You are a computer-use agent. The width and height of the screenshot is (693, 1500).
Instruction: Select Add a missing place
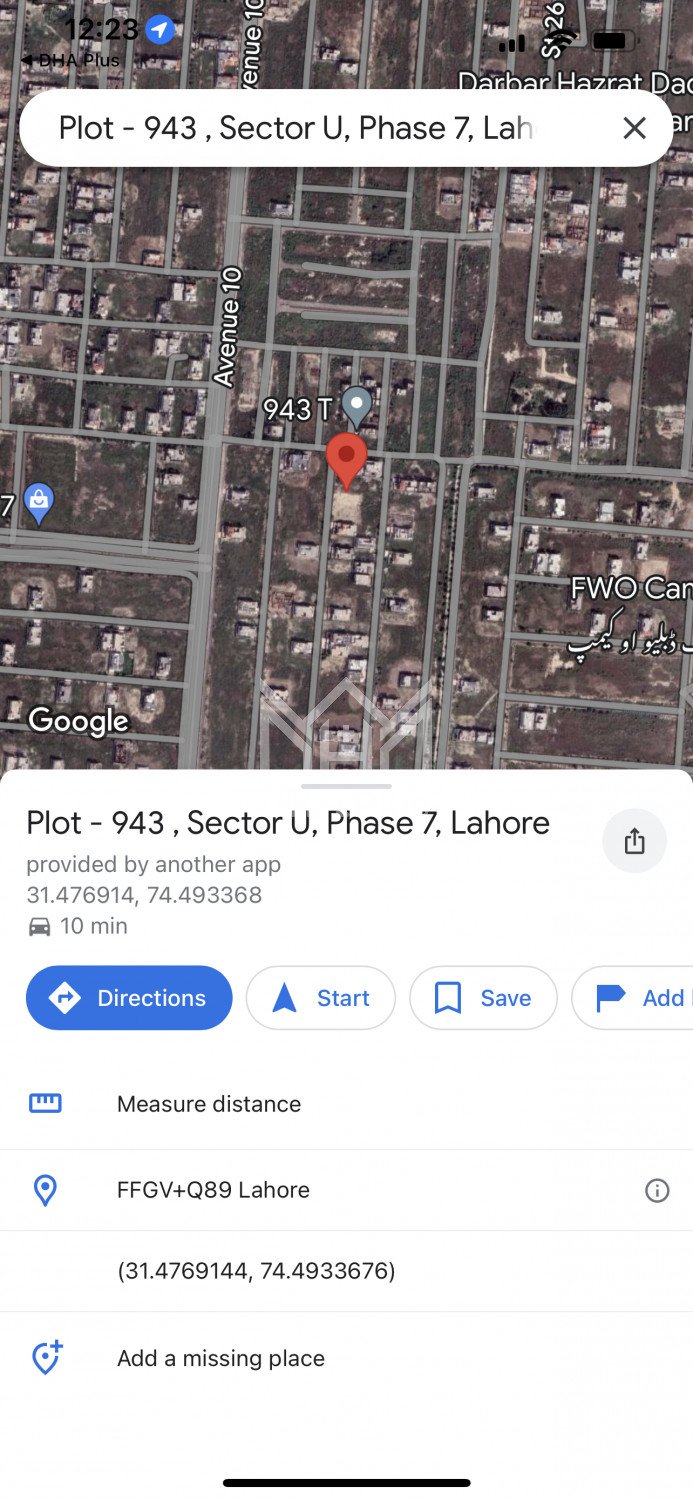(220, 1358)
